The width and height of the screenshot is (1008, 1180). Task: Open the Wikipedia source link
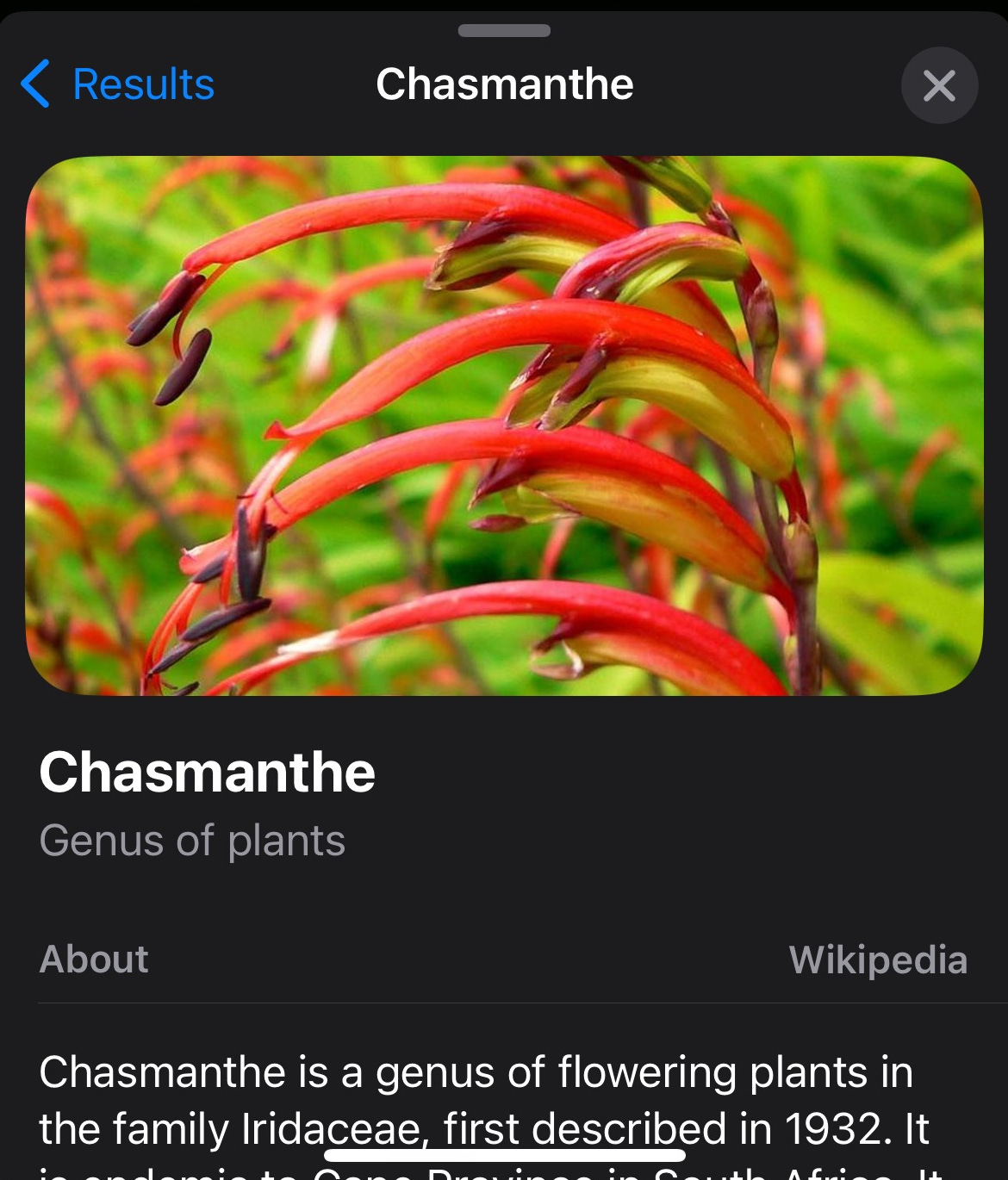tap(878, 960)
